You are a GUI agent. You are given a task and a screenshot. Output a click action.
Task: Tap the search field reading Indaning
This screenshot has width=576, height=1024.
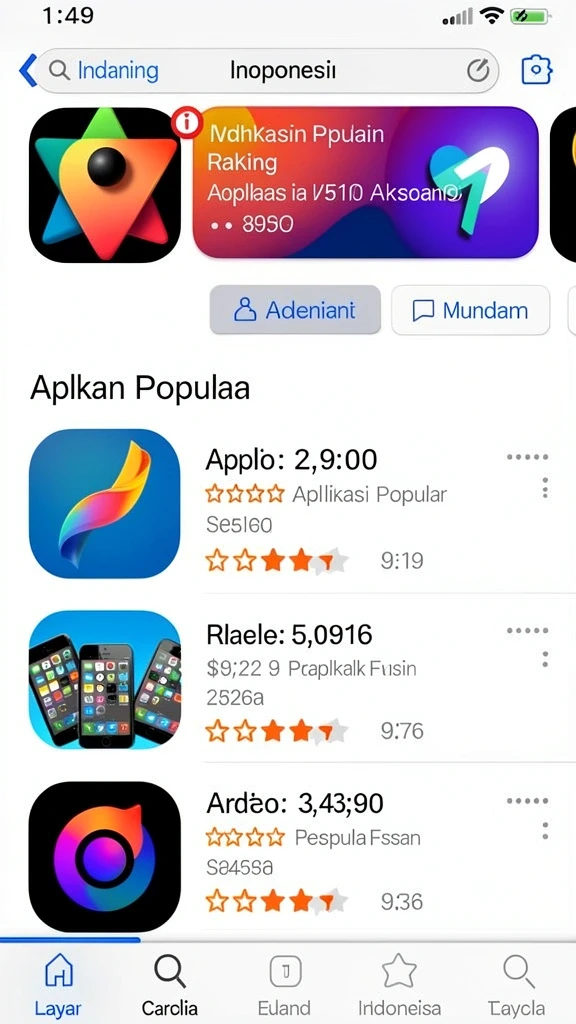pyautogui.click(x=267, y=71)
